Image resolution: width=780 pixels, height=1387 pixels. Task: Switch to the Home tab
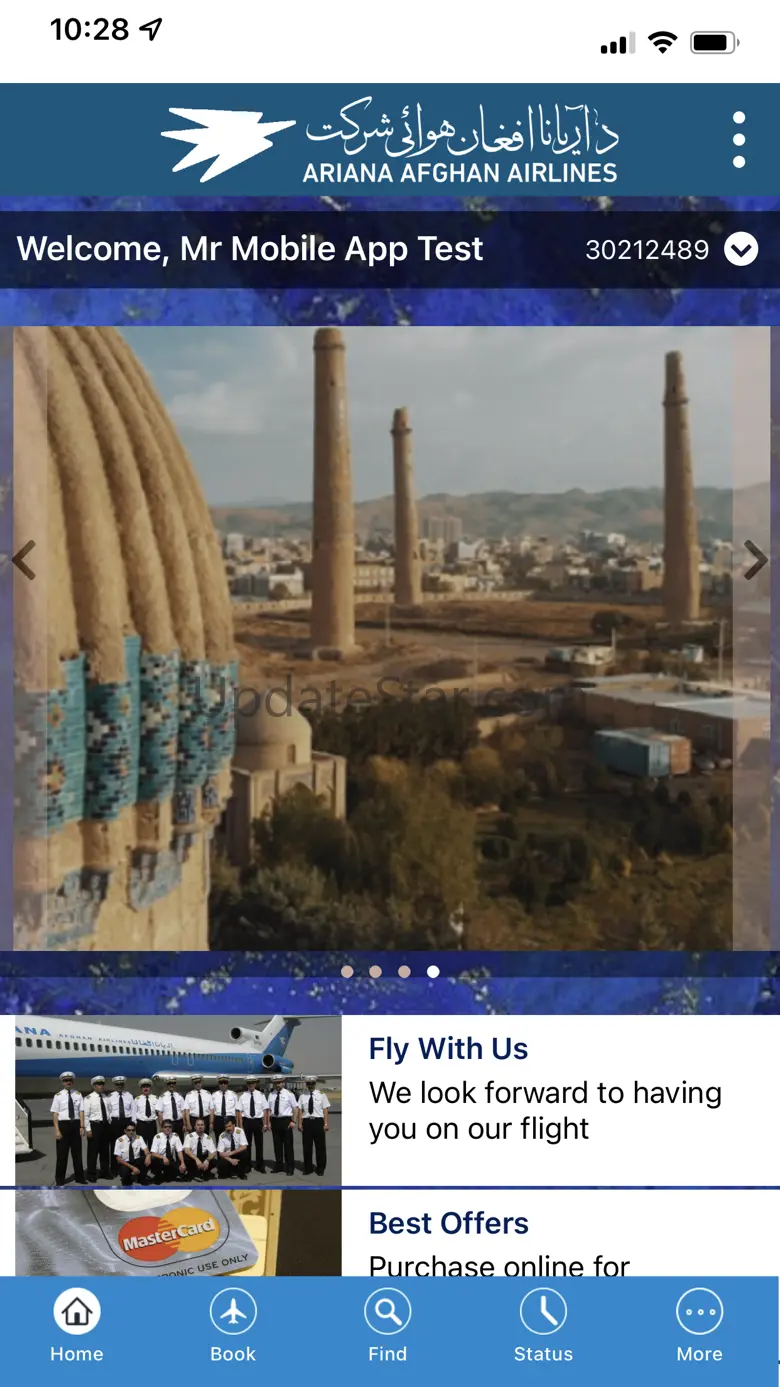tap(77, 1326)
